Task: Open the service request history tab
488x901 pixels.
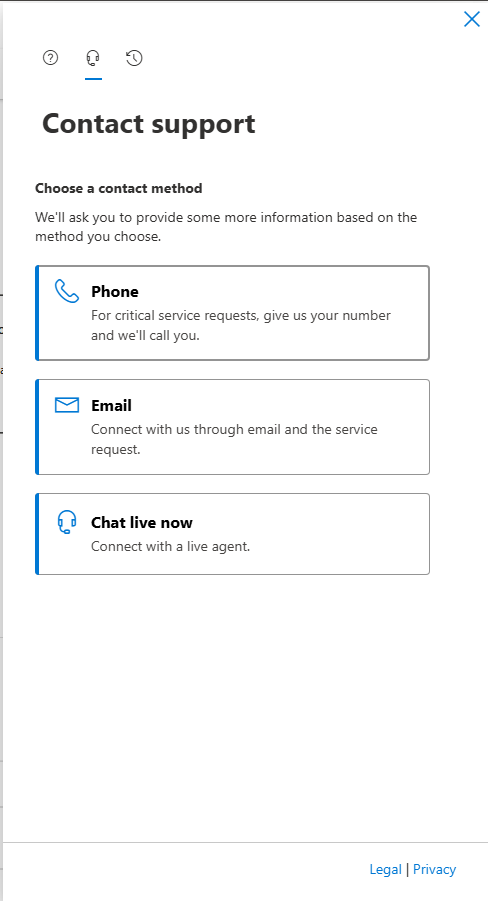Action: pyautogui.click(x=134, y=57)
